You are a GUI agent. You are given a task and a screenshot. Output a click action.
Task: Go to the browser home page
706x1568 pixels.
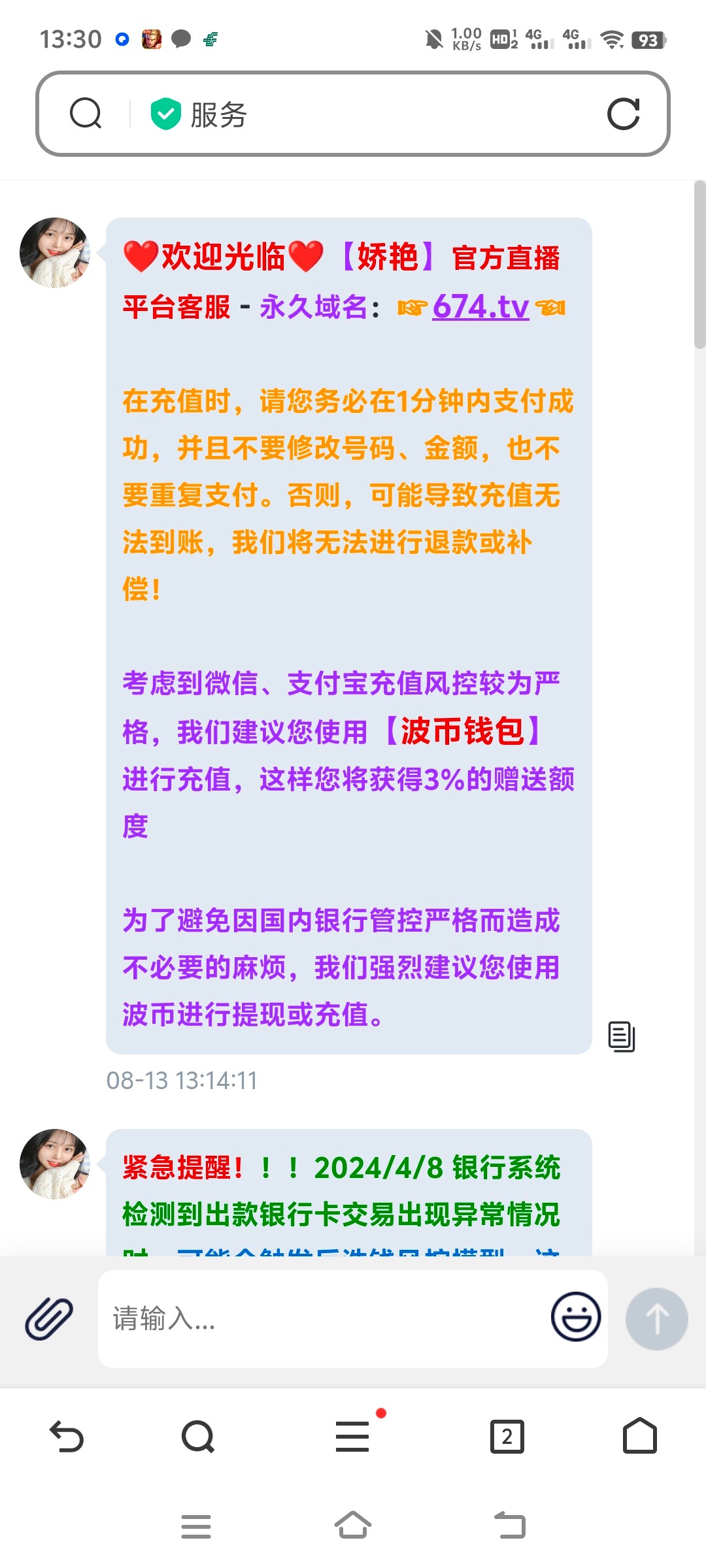(640, 1436)
